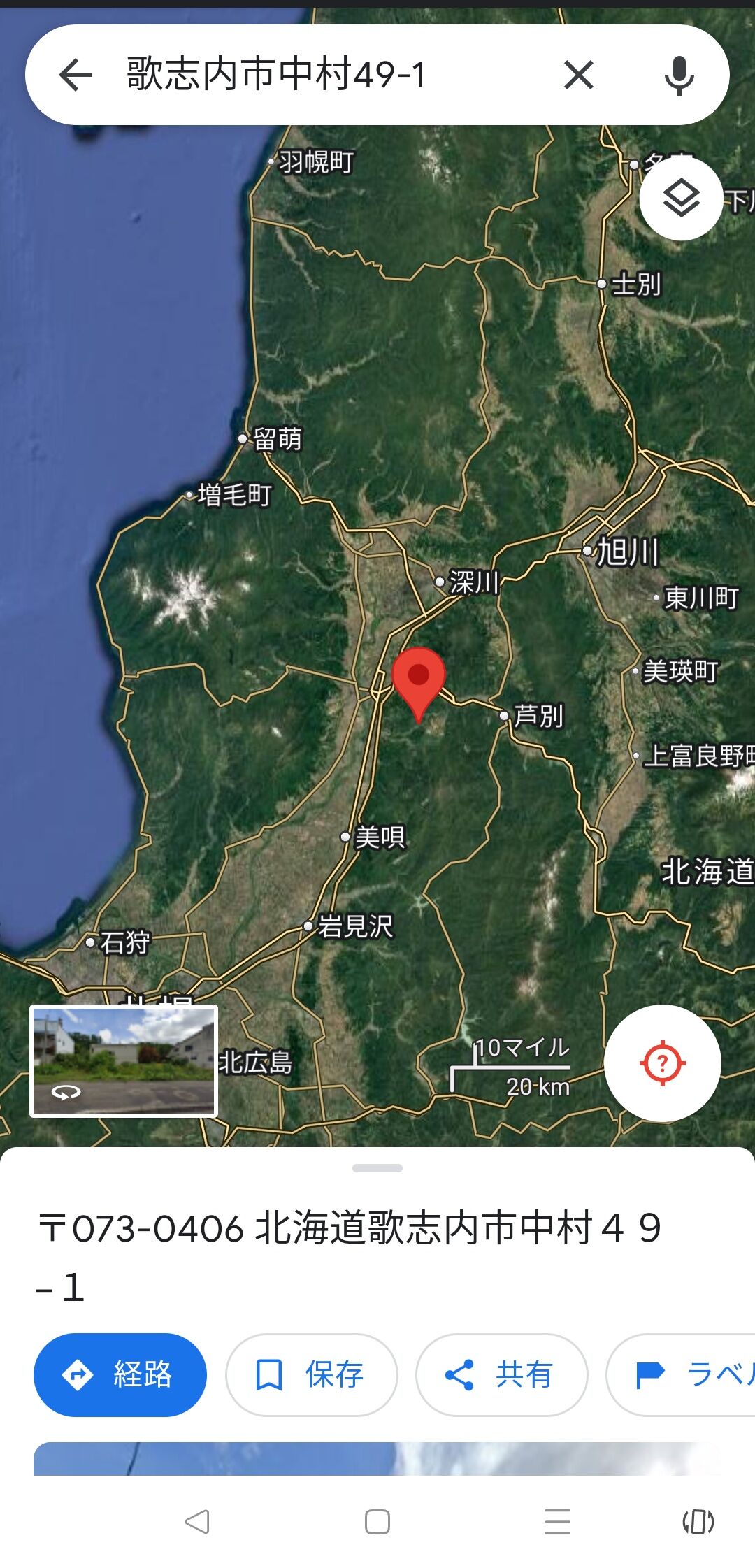The height and width of the screenshot is (1568, 755).
Task: Go back from the search result
Action: pyautogui.click(x=76, y=75)
